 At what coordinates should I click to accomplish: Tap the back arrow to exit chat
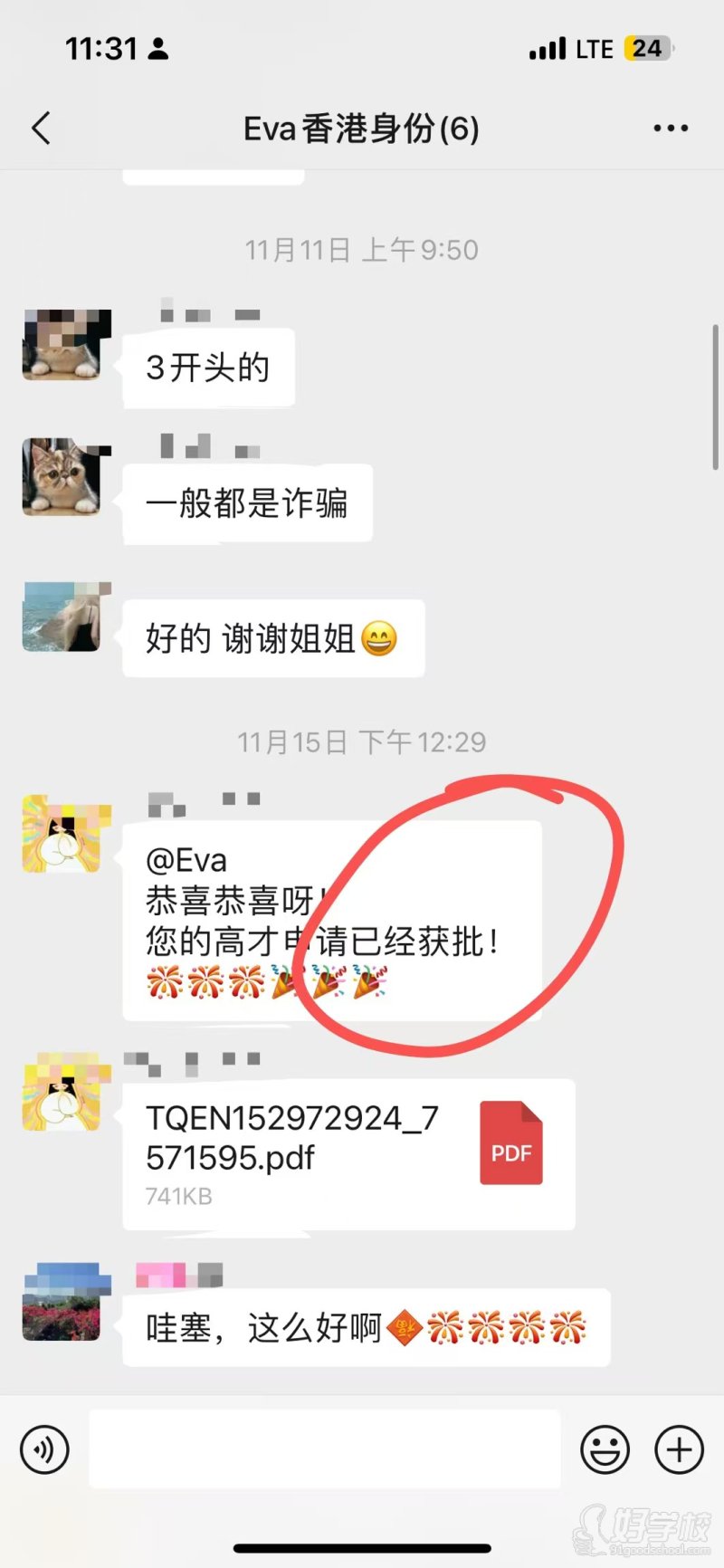(40, 128)
